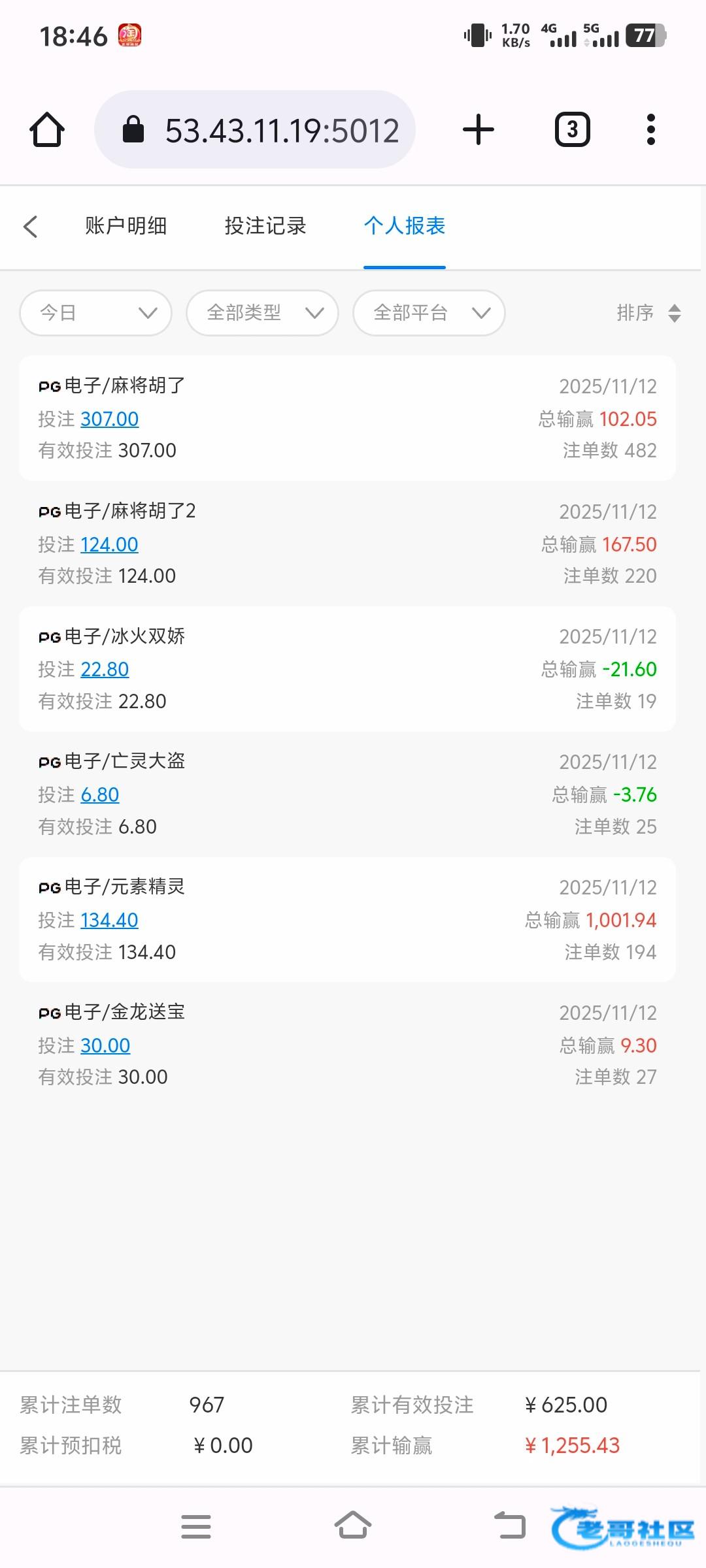706x1568 pixels.
Task: Open the 307.00 bet link for 麻将胡了
Action: click(x=109, y=419)
